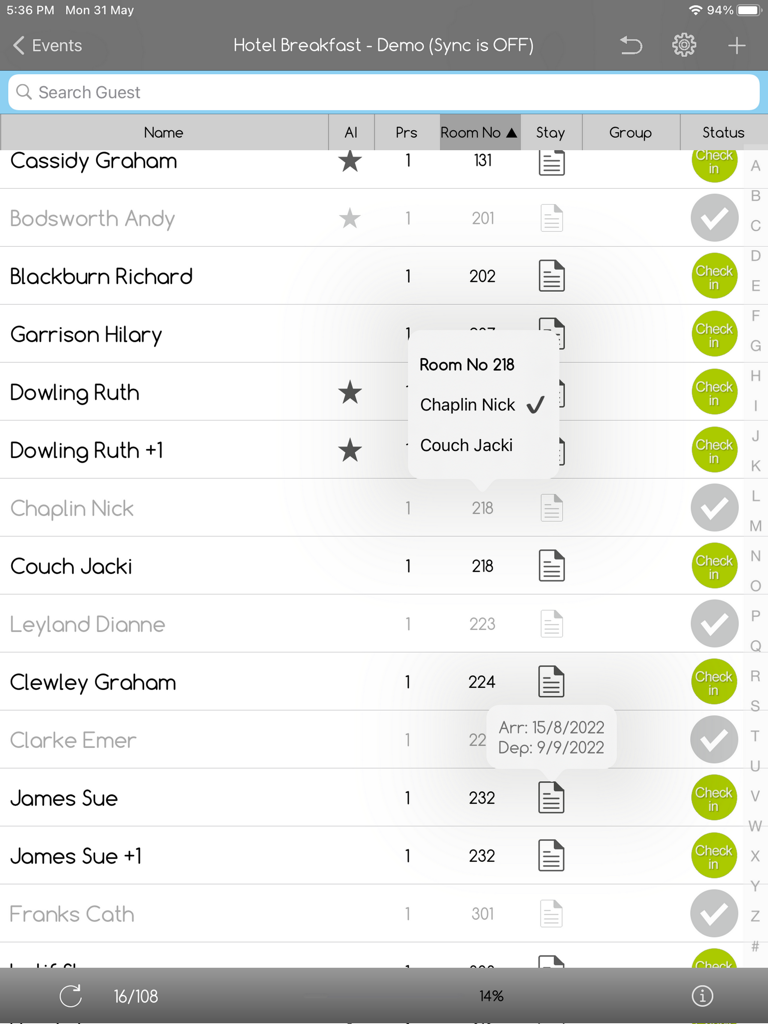Image resolution: width=768 pixels, height=1024 pixels.
Task: Toggle the star next to Dowling Ruth
Action: point(350,392)
